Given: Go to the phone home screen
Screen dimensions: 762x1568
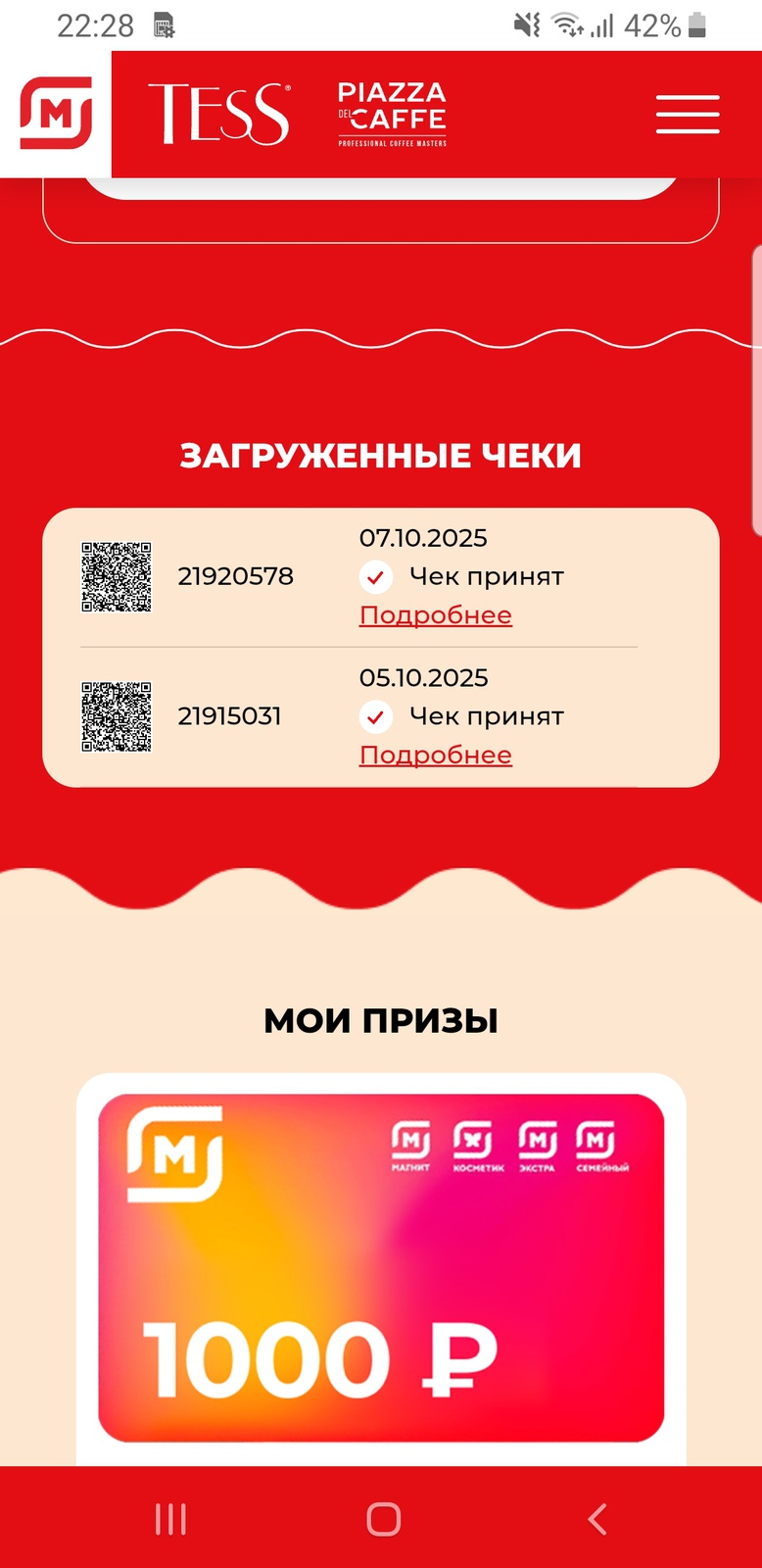Looking at the screenshot, I should coord(383,1519).
